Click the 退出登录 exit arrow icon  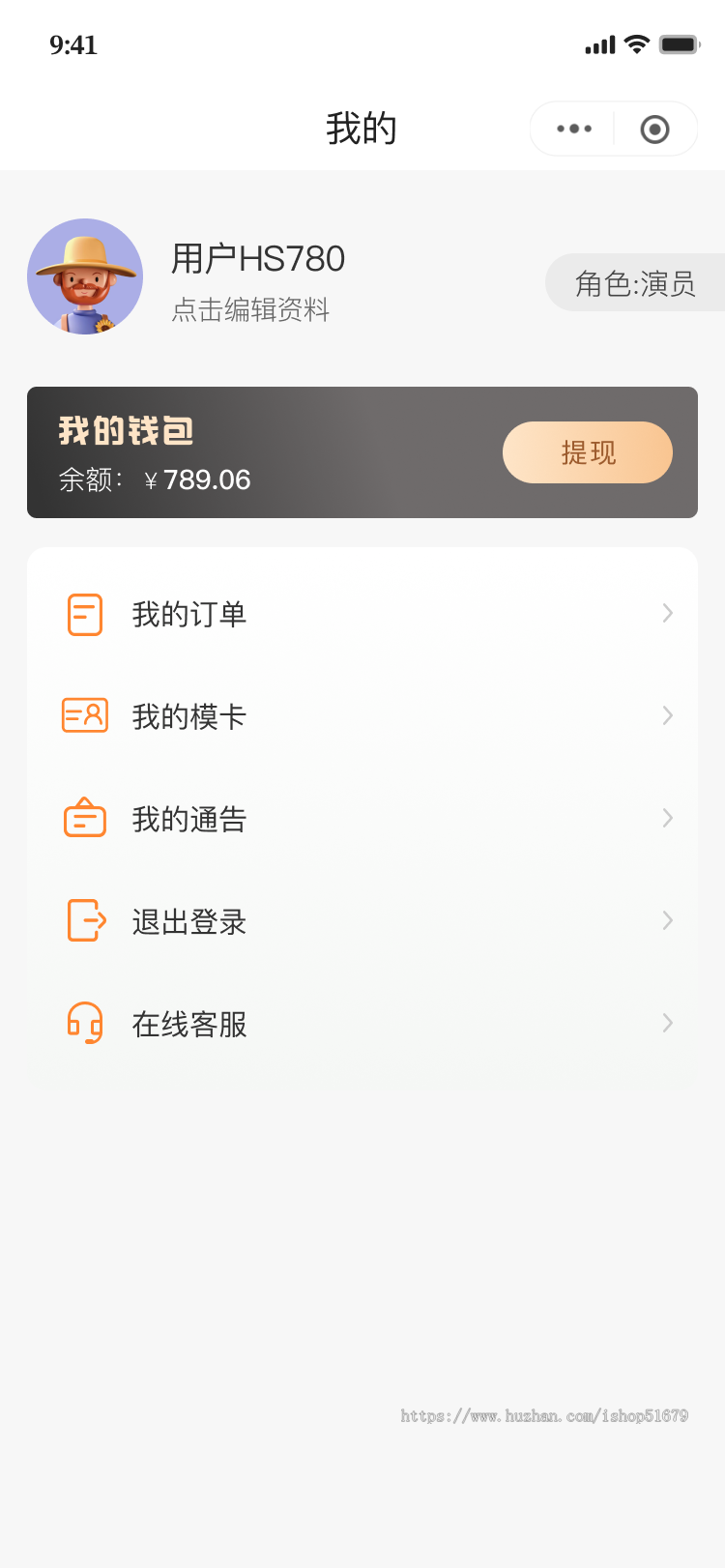(x=85, y=920)
